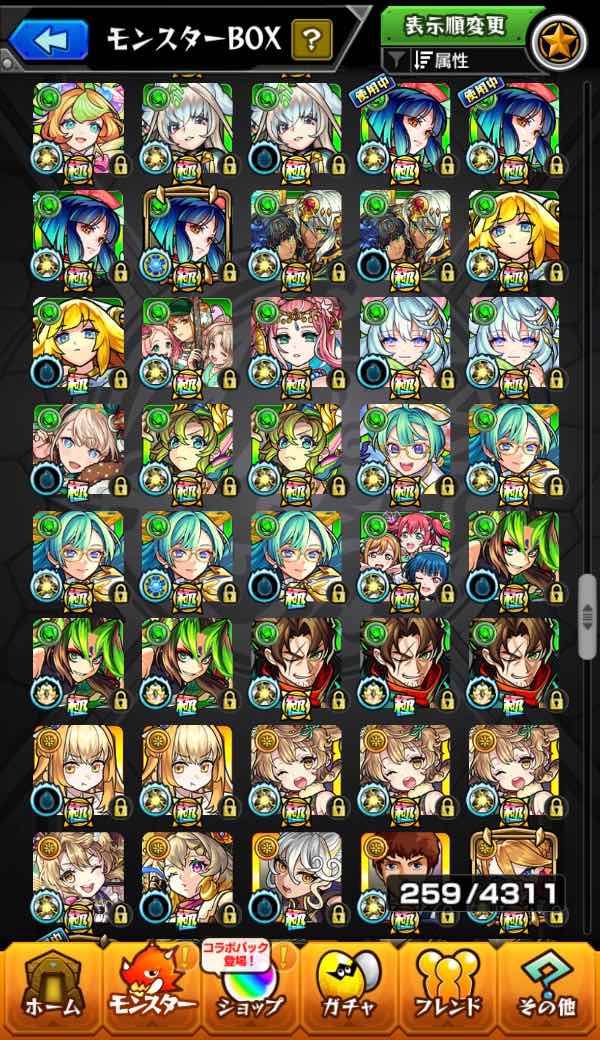
Task: Select the orange-and-green-haired monster in the top row
Action: [78, 127]
